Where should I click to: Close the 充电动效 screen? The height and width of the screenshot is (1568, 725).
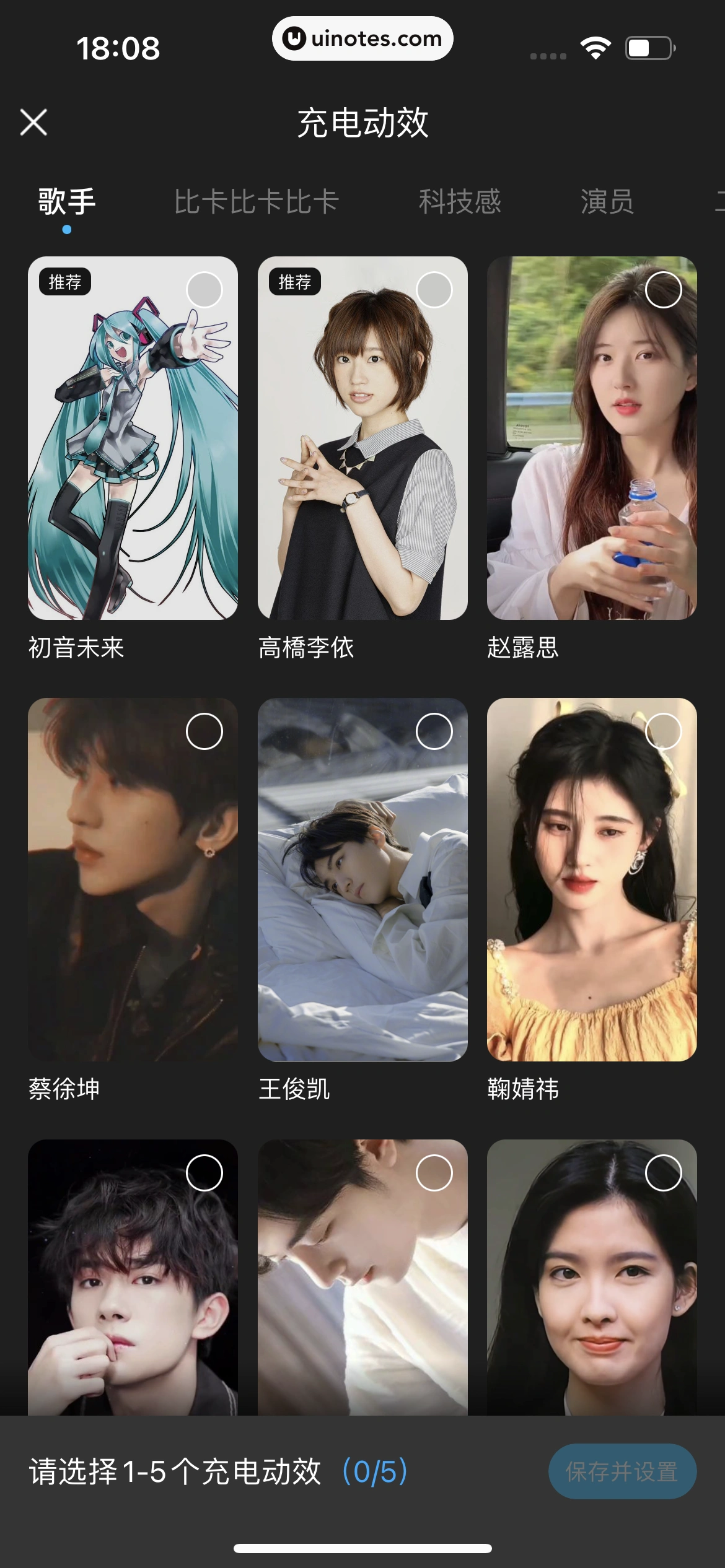[33, 122]
